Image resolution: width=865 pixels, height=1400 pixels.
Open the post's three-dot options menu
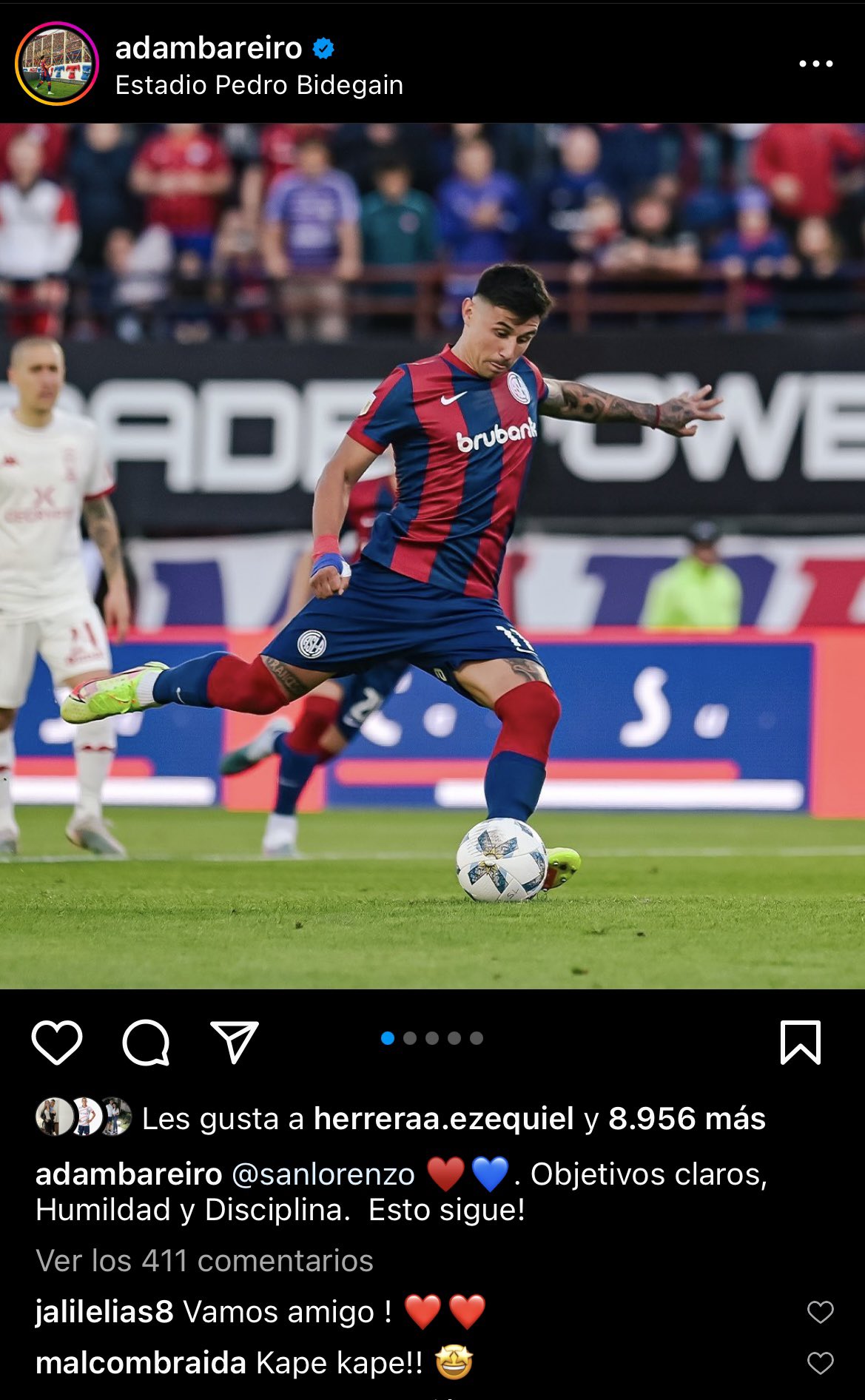click(x=815, y=64)
